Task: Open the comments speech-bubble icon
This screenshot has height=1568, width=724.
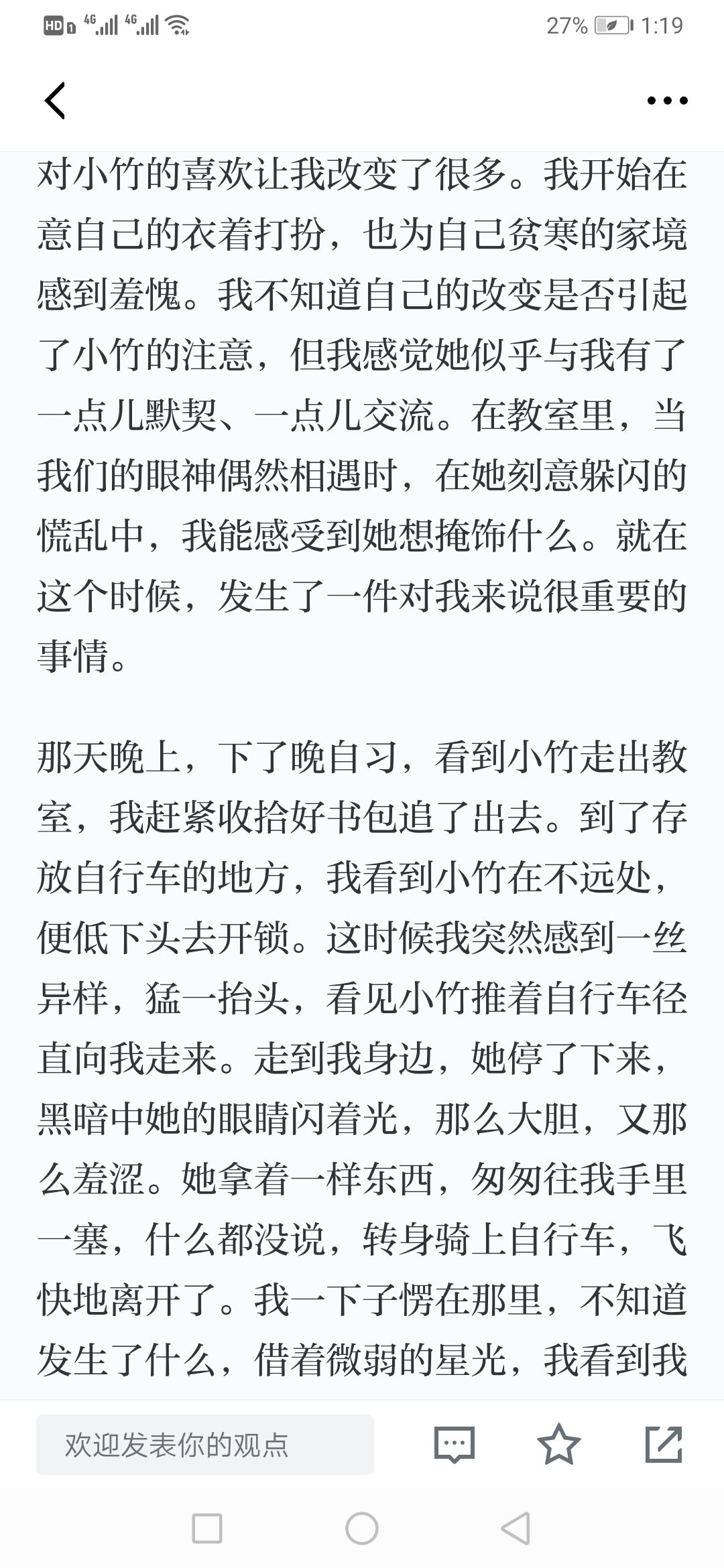Action: pyautogui.click(x=455, y=1445)
